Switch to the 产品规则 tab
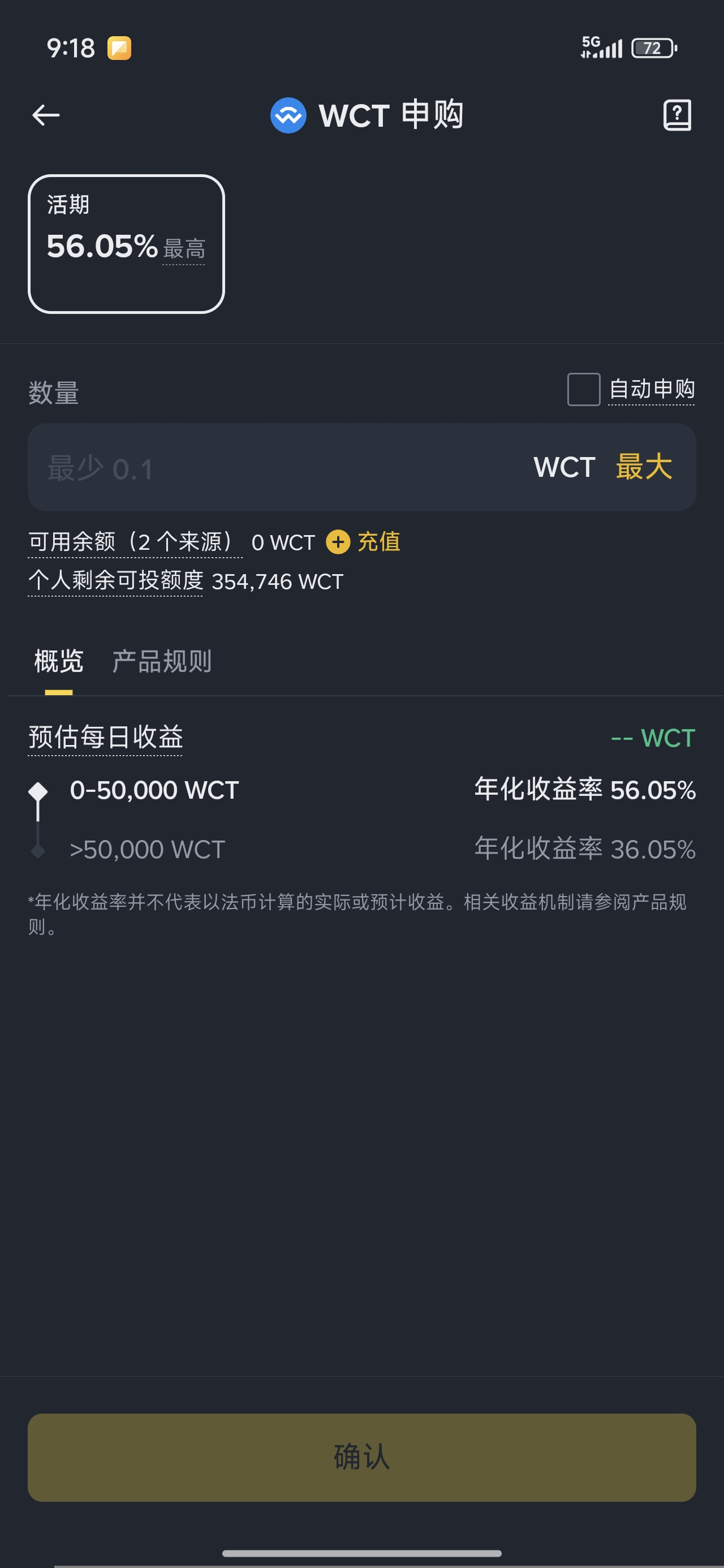This screenshot has height=1568, width=724. (x=162, y=662)
